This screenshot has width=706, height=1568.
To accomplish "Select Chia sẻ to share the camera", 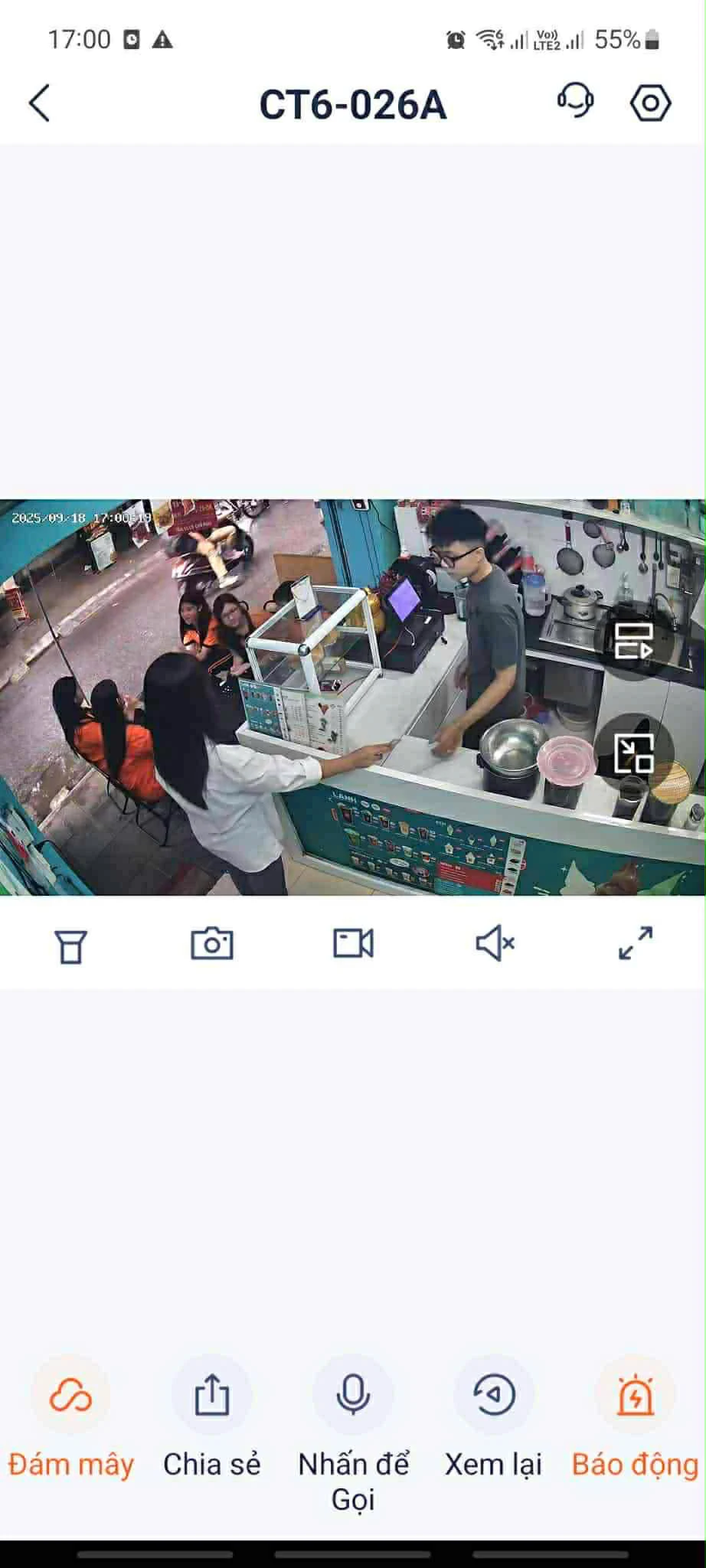I will tap(212, 1396).
